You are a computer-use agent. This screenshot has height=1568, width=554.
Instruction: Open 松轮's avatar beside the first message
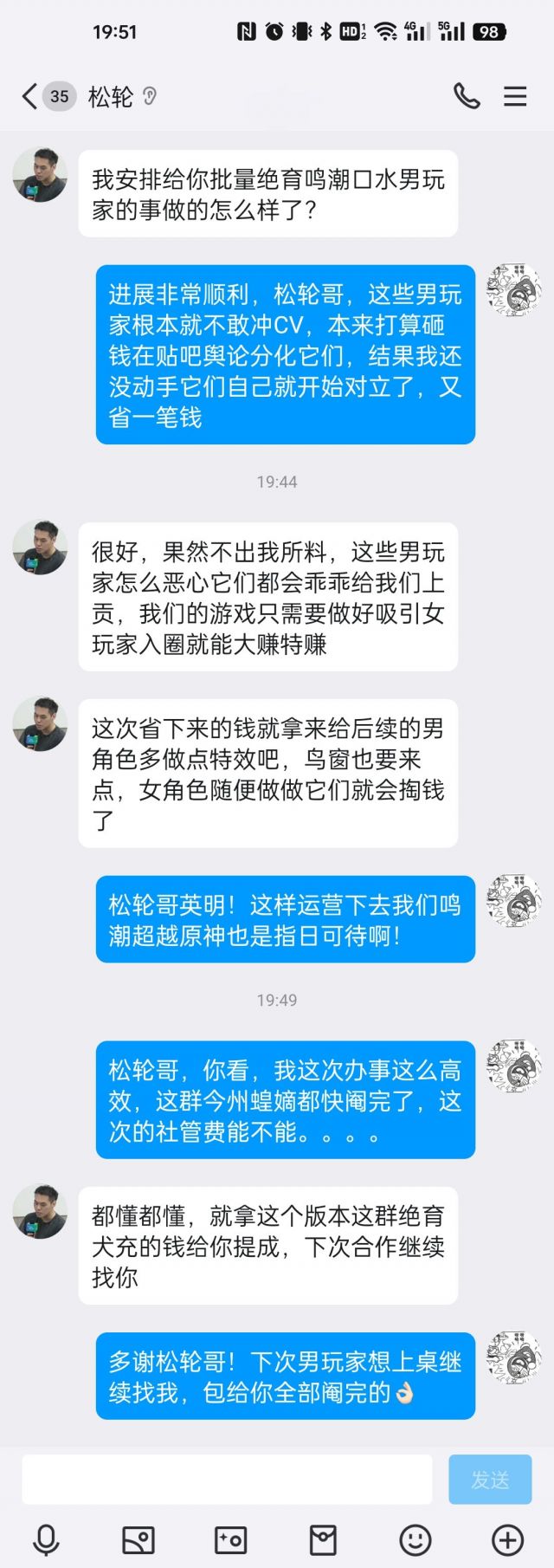point(40,175)
